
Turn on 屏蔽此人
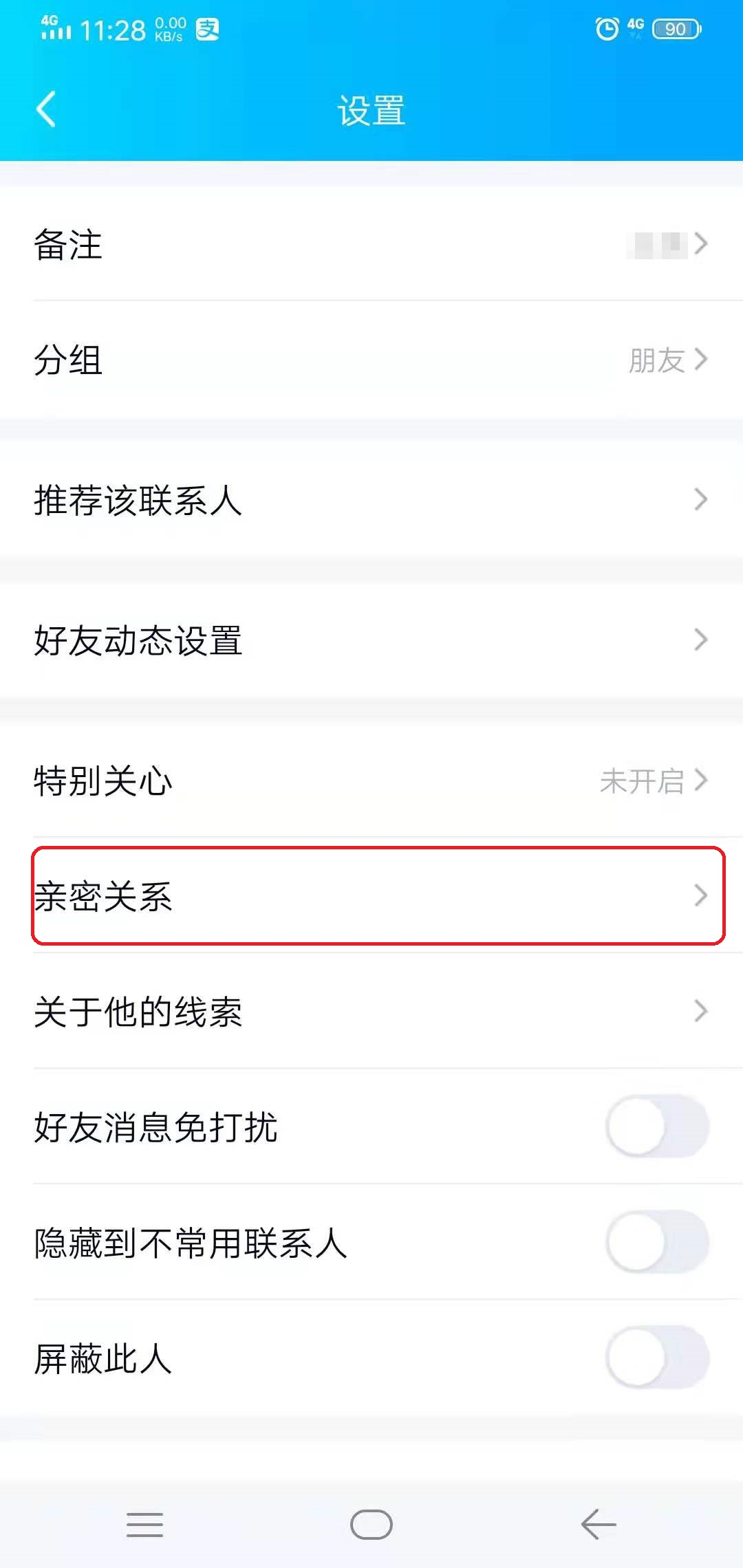tap(657, 1358)
